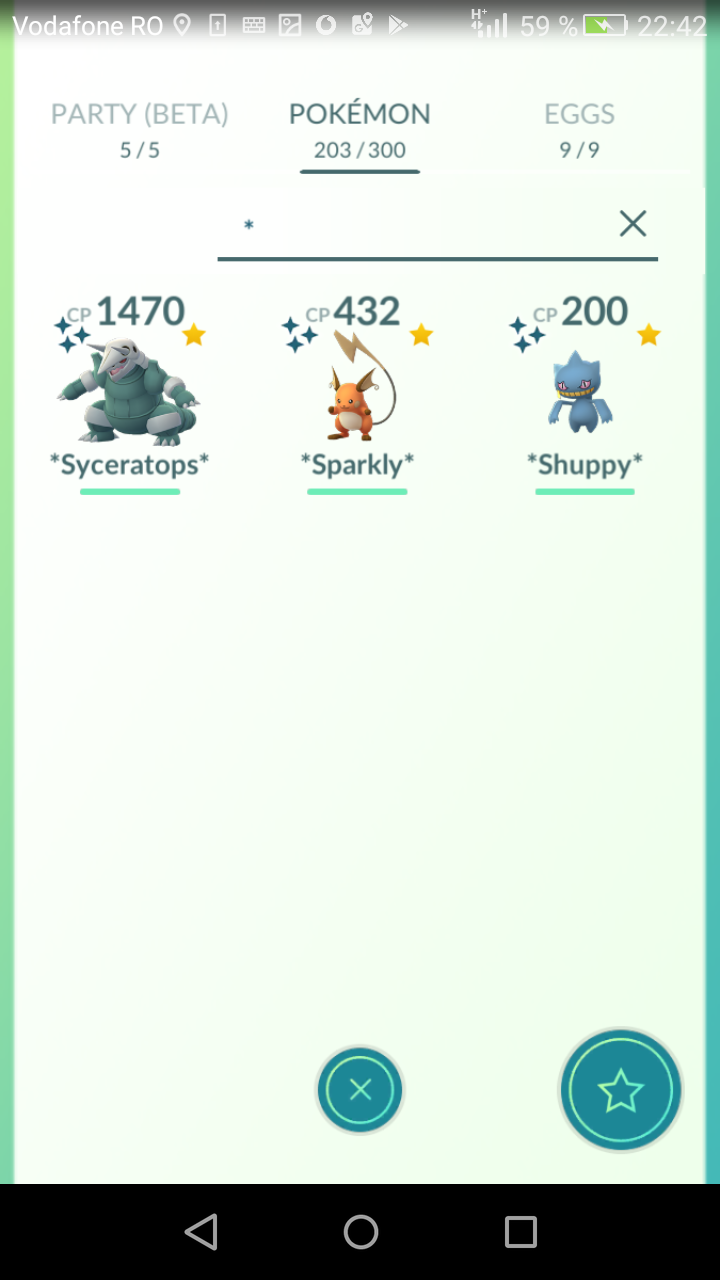This screenshot has width=720, height=1280.
Task: Tap the search field containing the asterisk
Action: pos(420,225)
